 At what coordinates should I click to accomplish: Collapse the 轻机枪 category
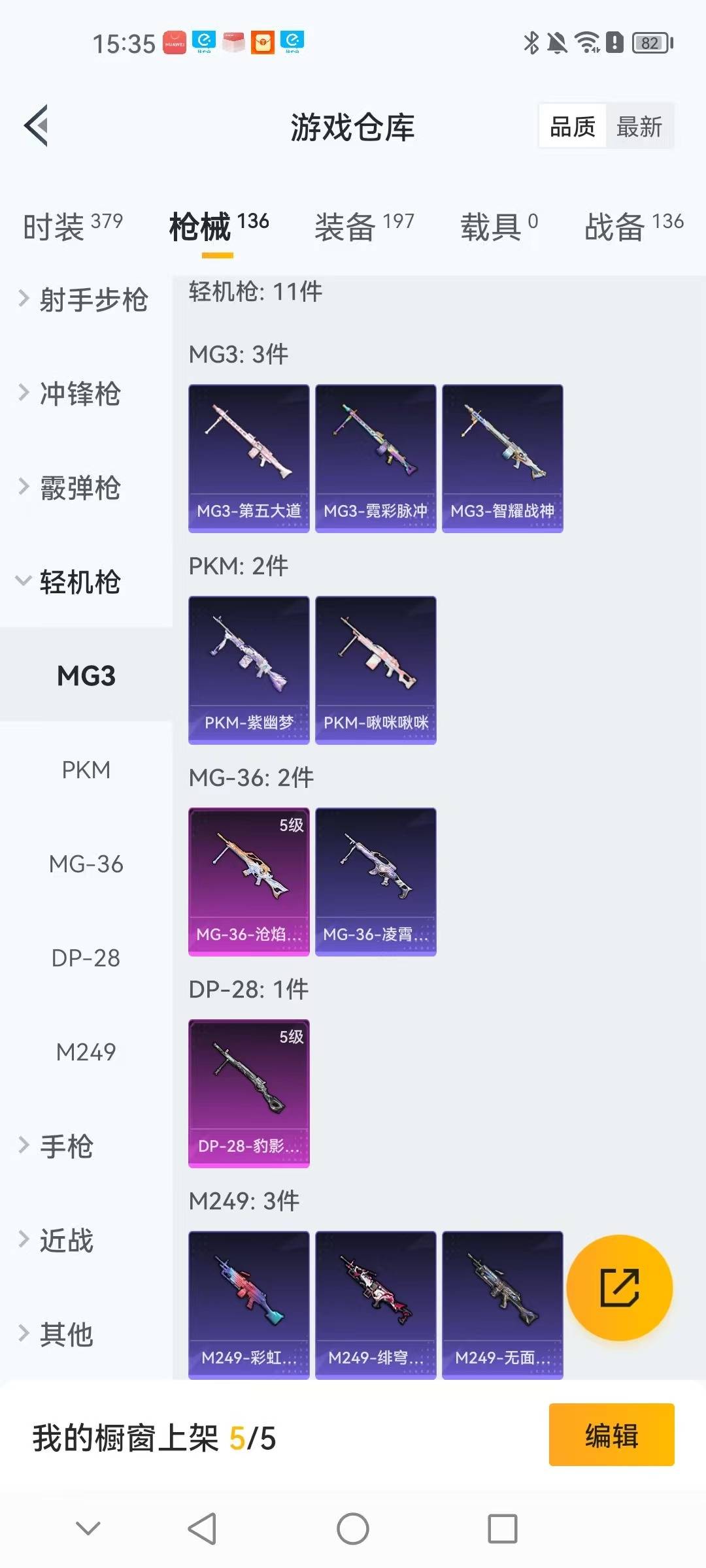click(x=78, y=583)
